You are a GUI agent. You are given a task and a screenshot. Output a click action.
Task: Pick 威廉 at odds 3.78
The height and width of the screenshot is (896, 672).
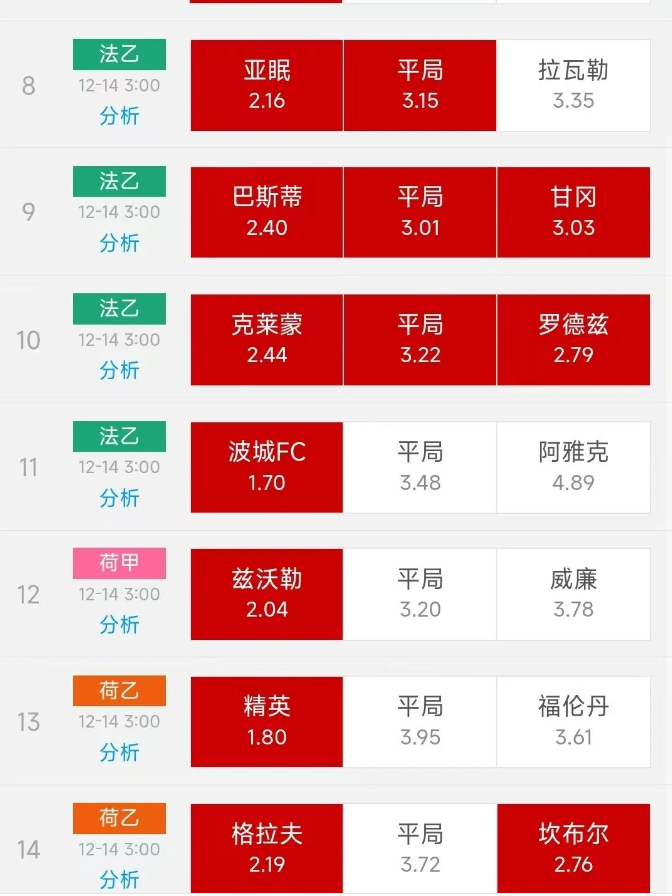coord(573,594)
